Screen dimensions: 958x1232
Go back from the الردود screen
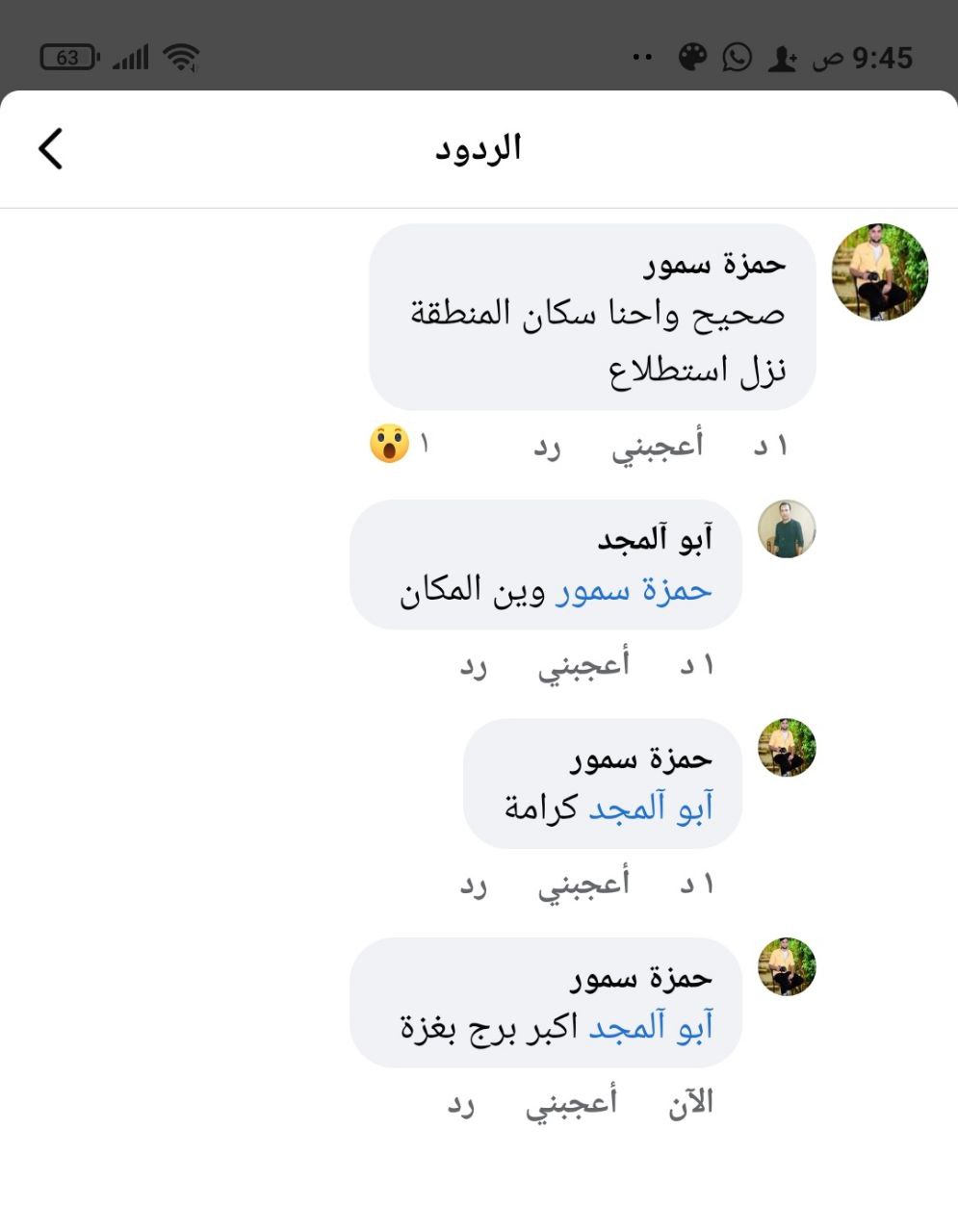coord(51,149)
